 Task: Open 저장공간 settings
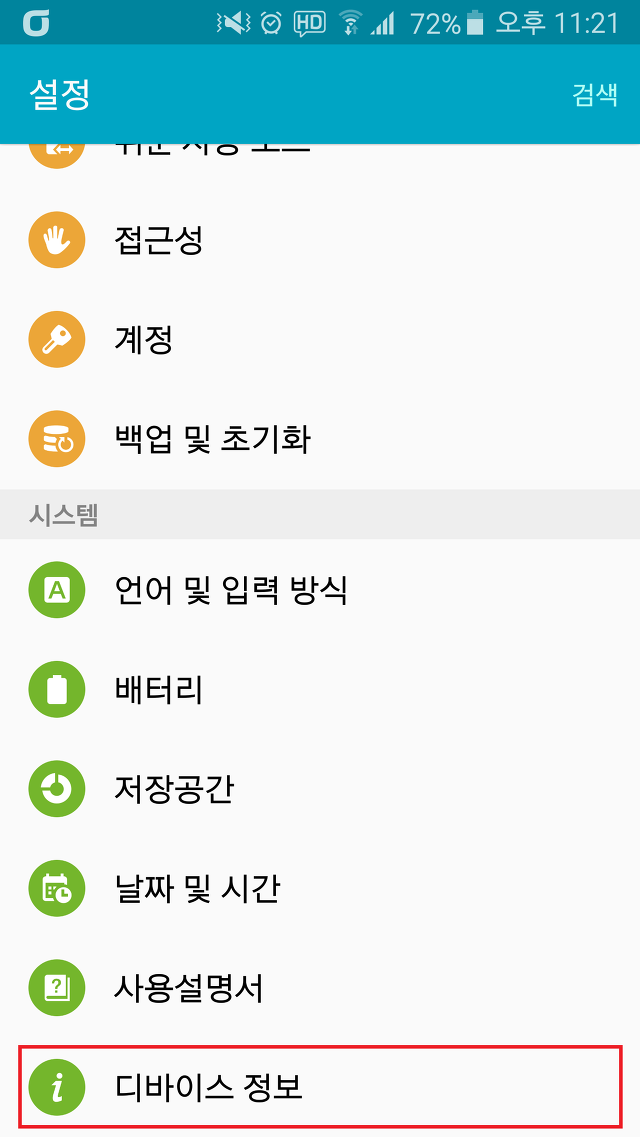(x=320, y=789)
